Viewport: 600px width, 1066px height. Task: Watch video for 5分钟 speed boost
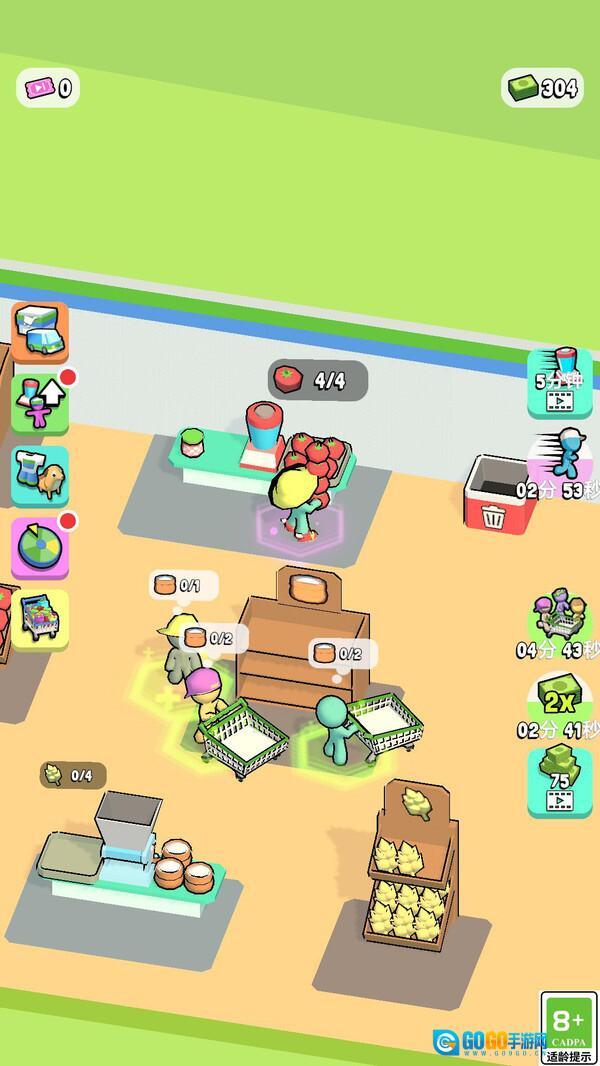point(560,382)
